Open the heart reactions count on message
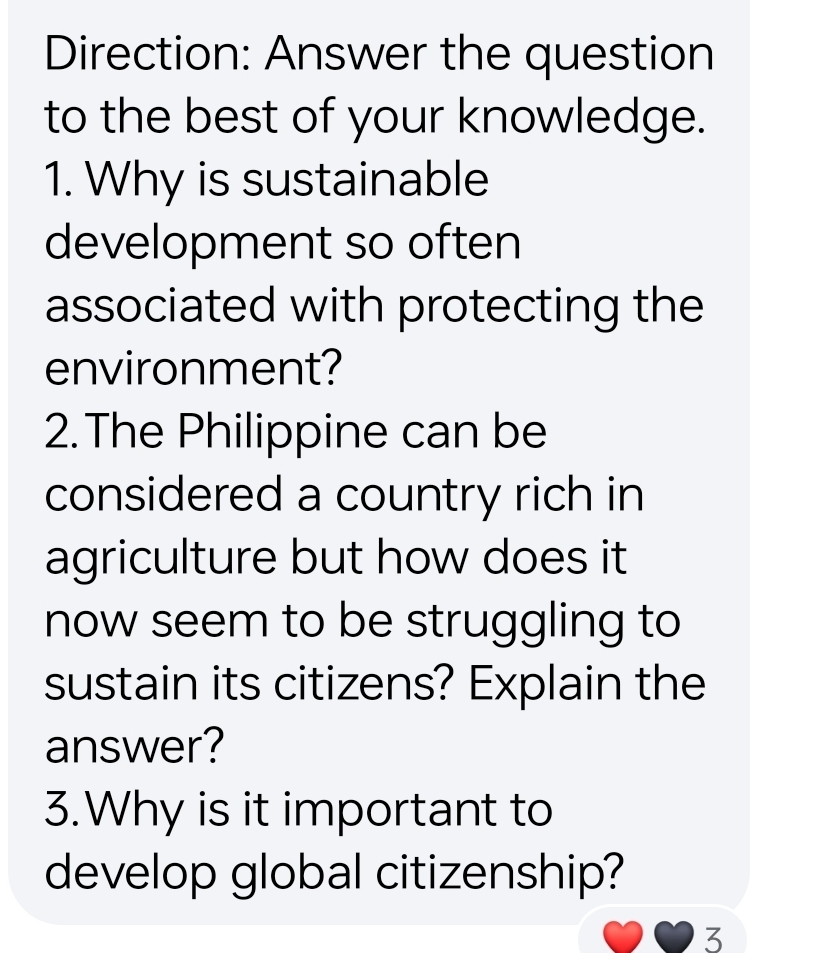The image size is (824, 953). (x=662, y=936)
